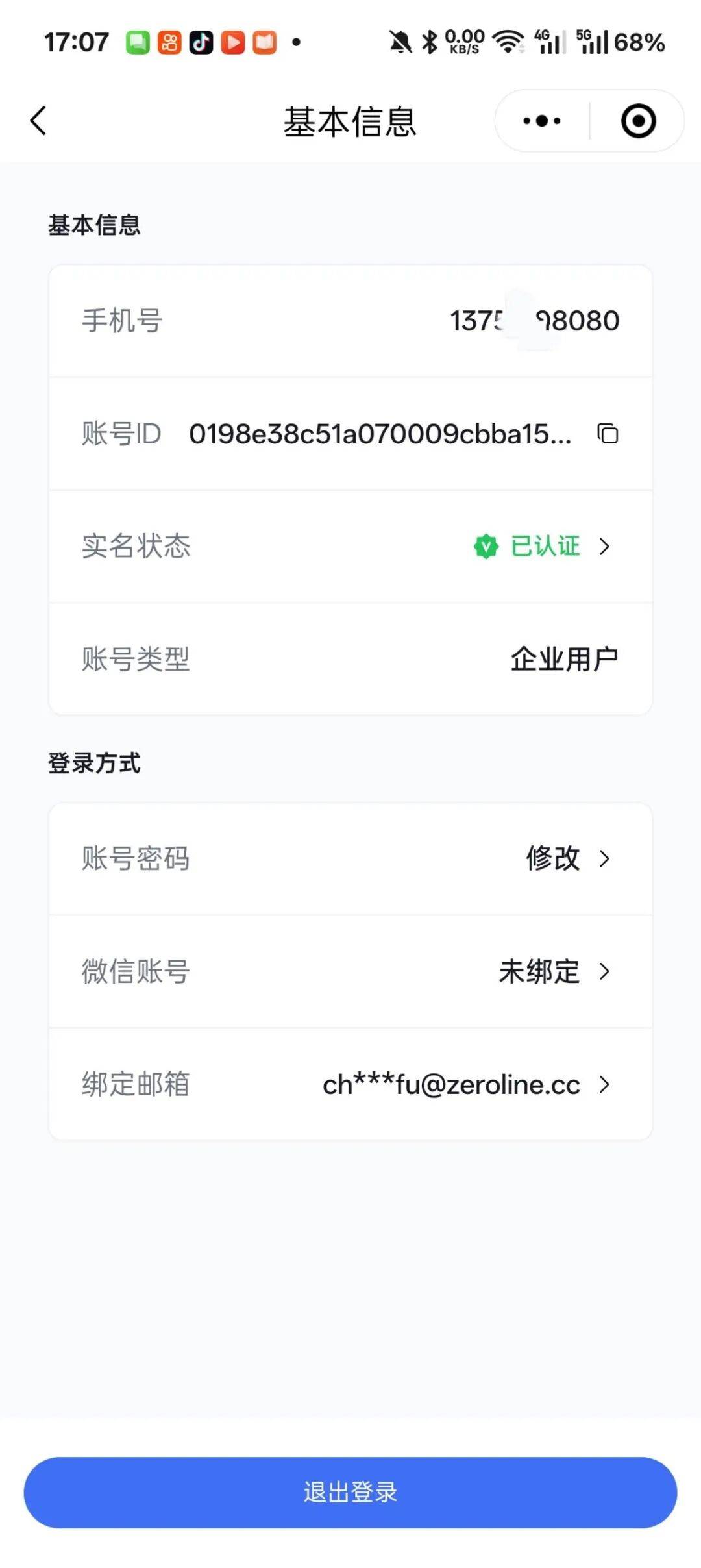Open the 微信账号 (WeChat account) row to bind
The width and height of the screenshot is (701, 1568).
pos(350,971)
